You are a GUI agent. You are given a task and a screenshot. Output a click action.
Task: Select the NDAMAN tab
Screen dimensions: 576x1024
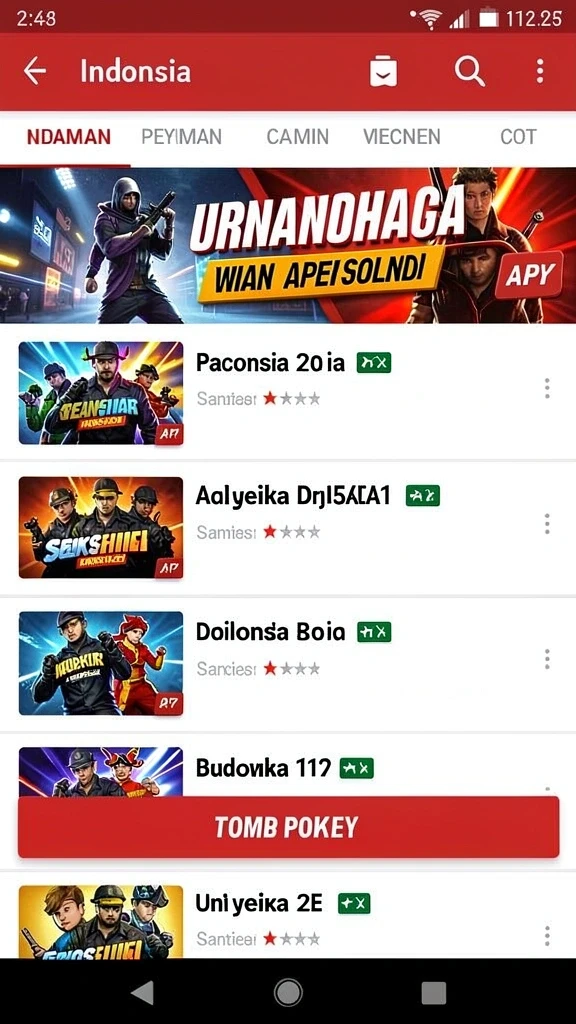pos(69,137)
